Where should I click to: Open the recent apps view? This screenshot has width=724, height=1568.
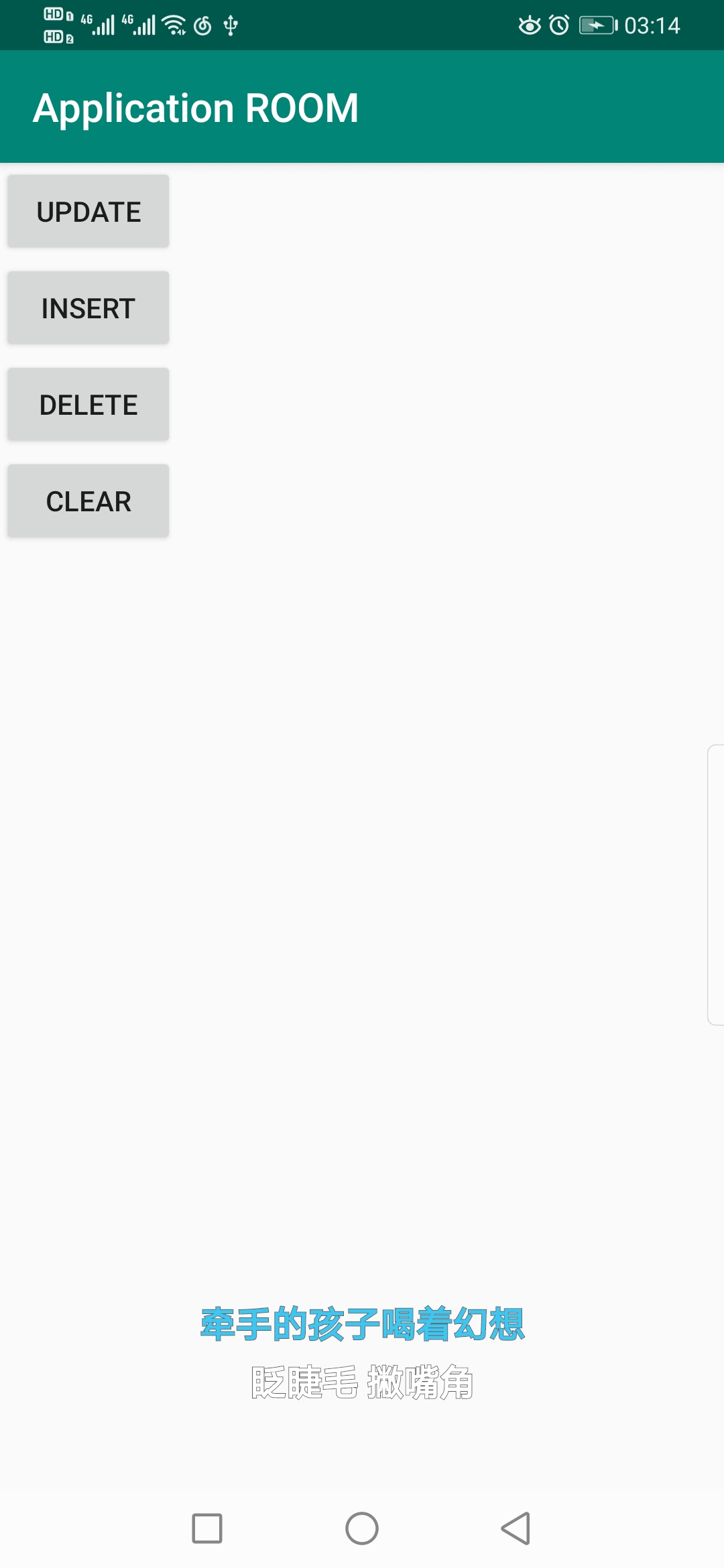pyautogui.click(x=207, y=1528)
